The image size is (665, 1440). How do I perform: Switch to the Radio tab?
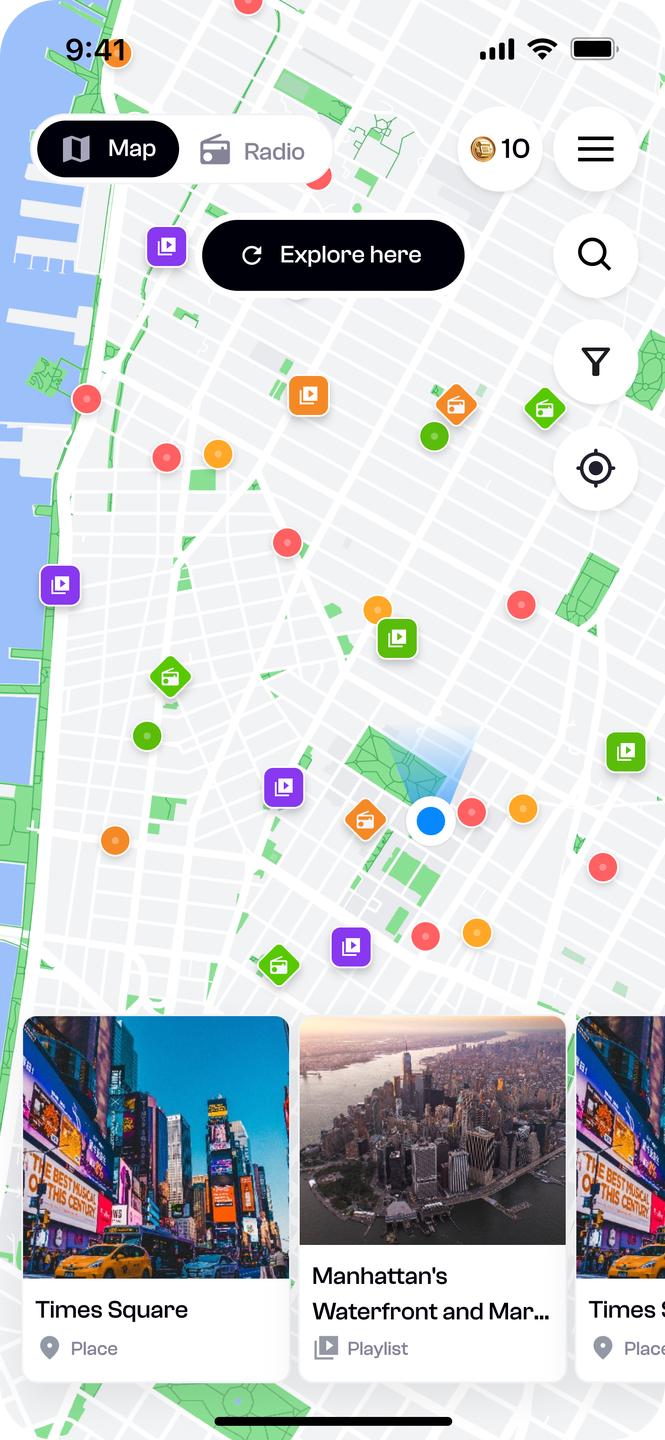pyautogui.click(x=253, y=151)
